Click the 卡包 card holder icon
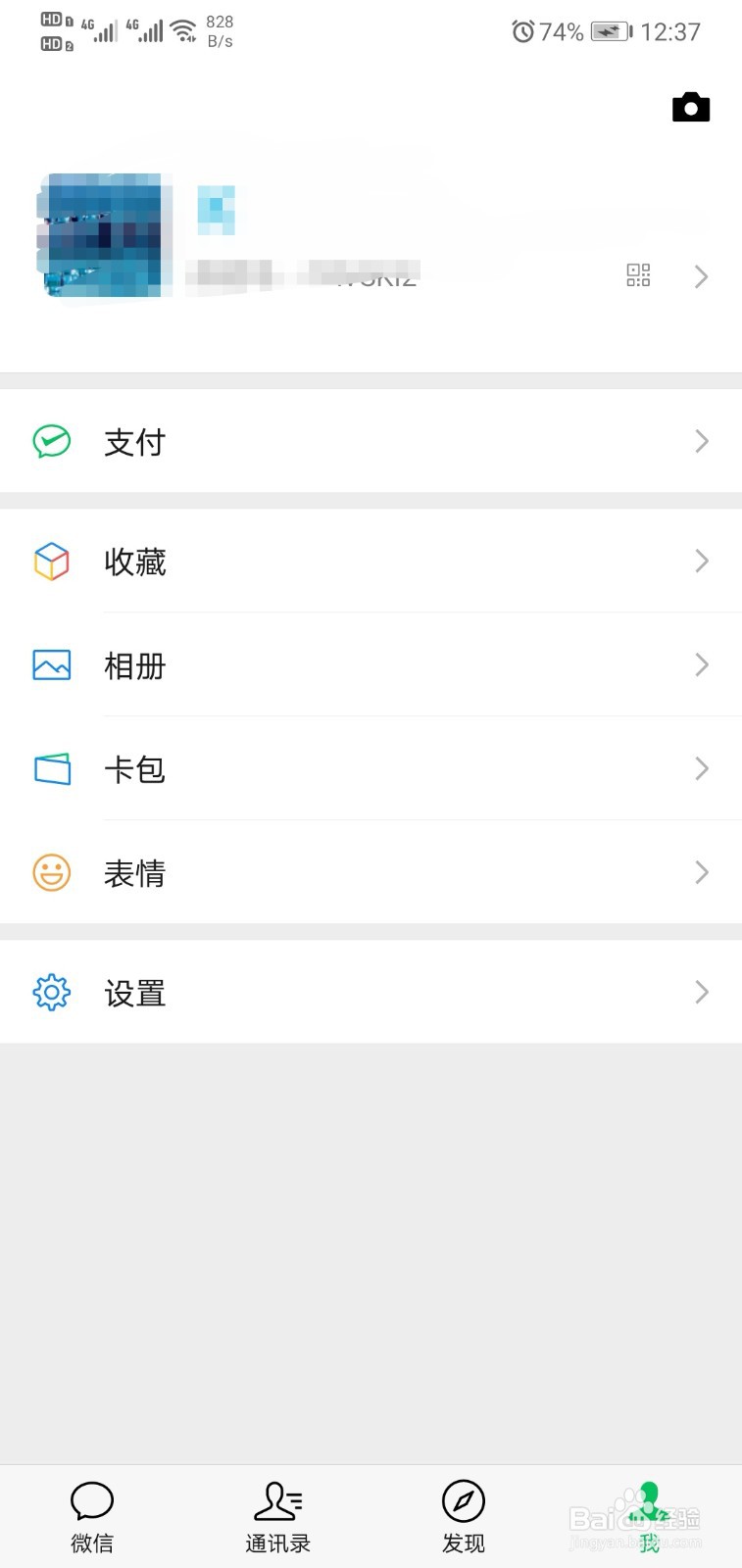This screenshot has height=1568, width=742. (x=51, y=769)
